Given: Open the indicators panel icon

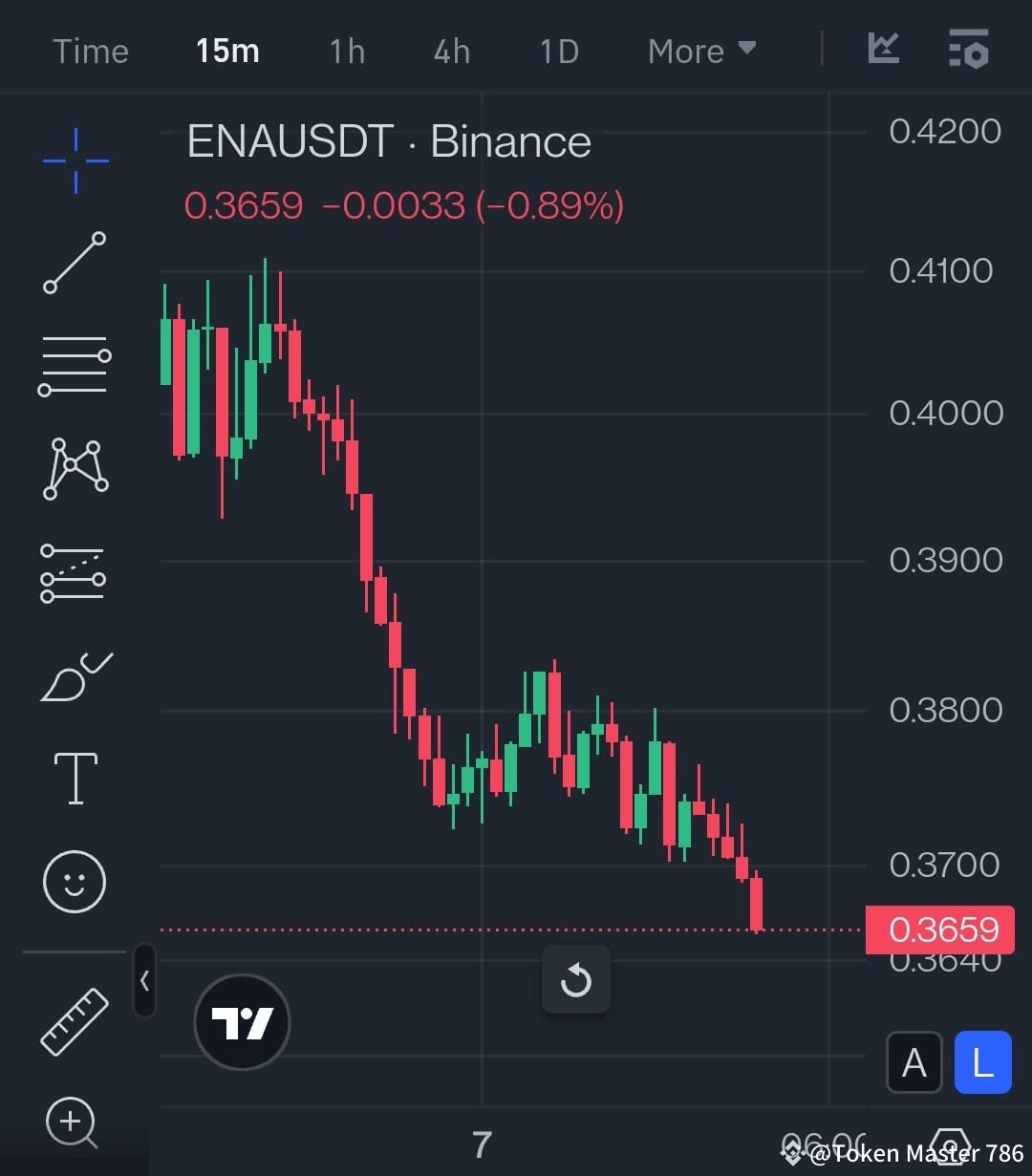Looking at the screenshot, I should click(x=968, y=48).
